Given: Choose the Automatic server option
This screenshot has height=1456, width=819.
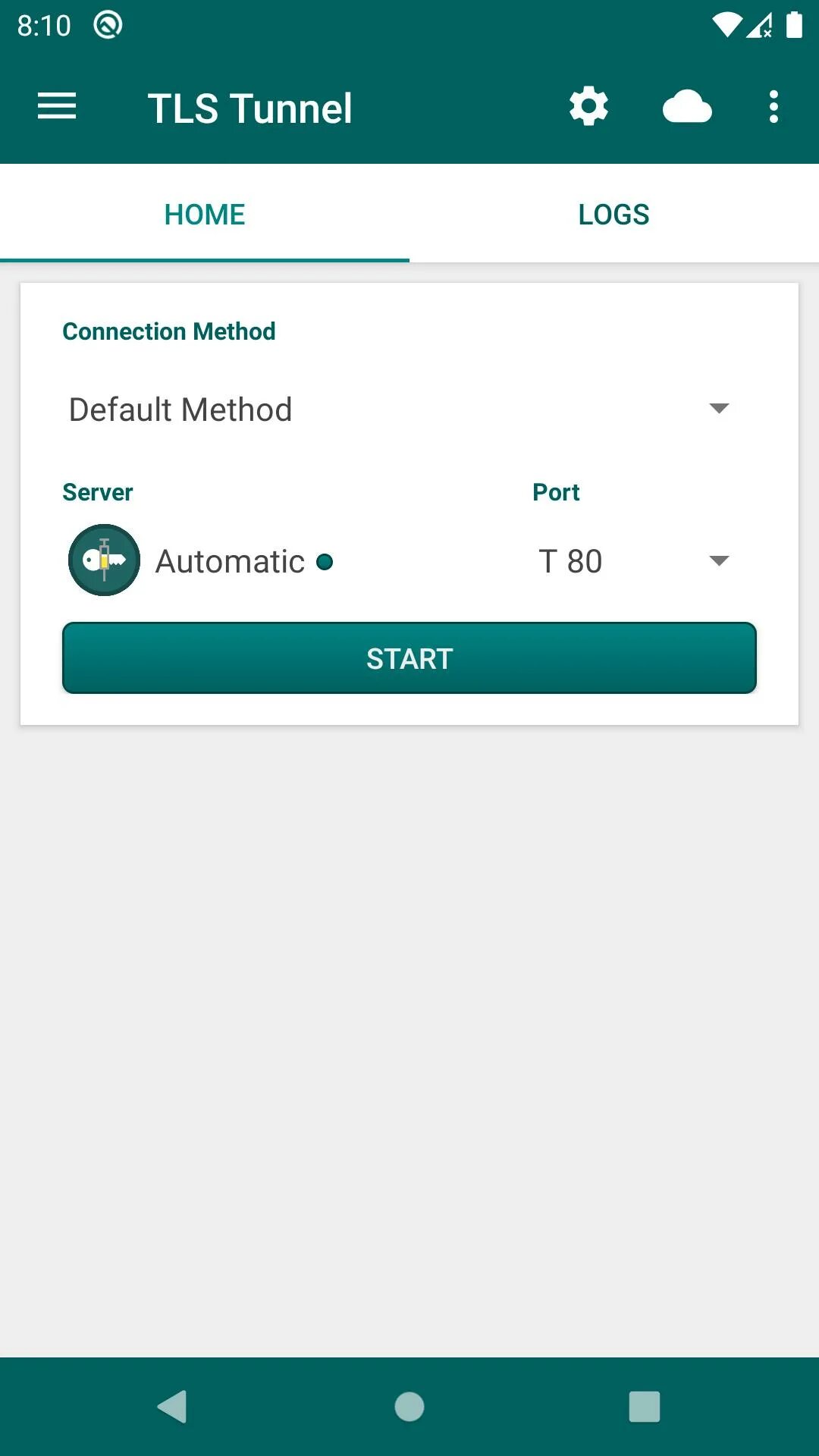Looking at the screenshot, I should coord(202,561).
